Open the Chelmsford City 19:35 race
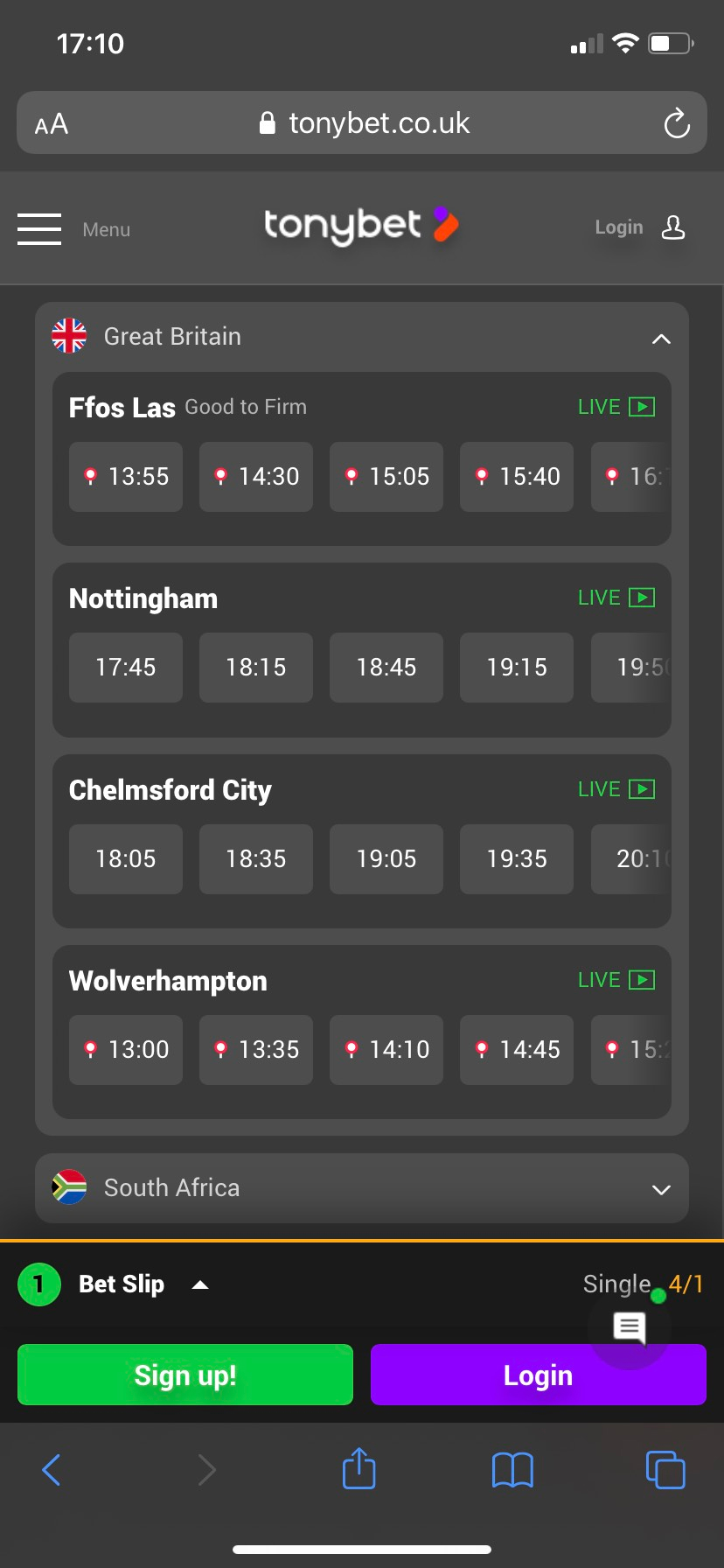 click(x=517, y=859)
